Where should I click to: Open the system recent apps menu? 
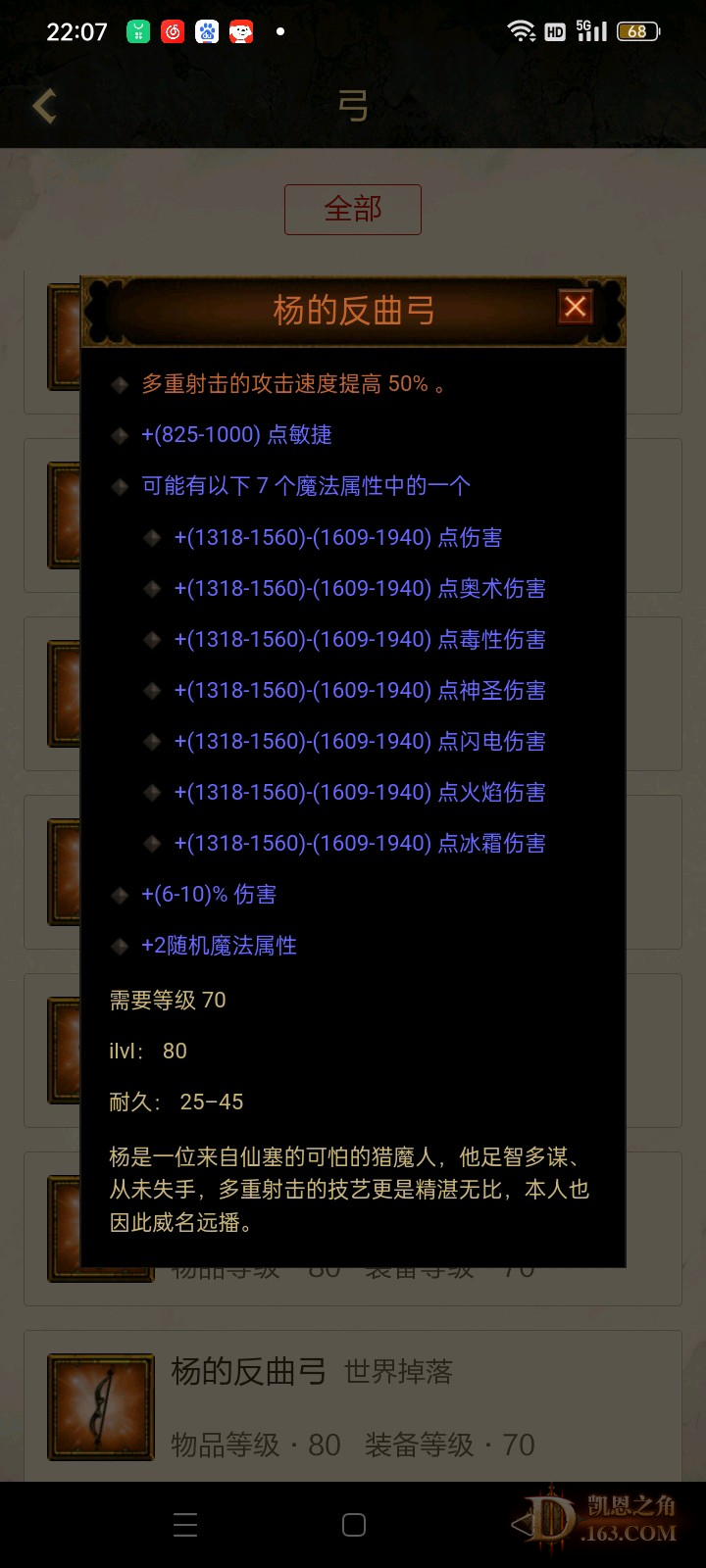click(185, 1525)
